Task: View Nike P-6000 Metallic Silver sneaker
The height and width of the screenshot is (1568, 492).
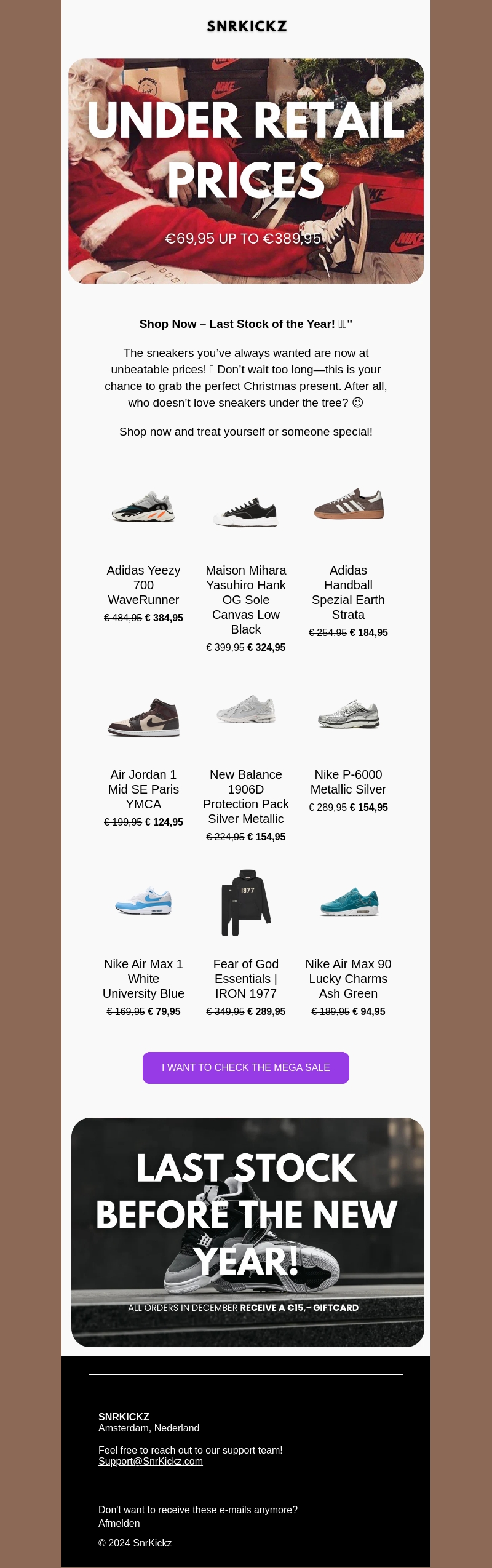Action: click(348, 714)
